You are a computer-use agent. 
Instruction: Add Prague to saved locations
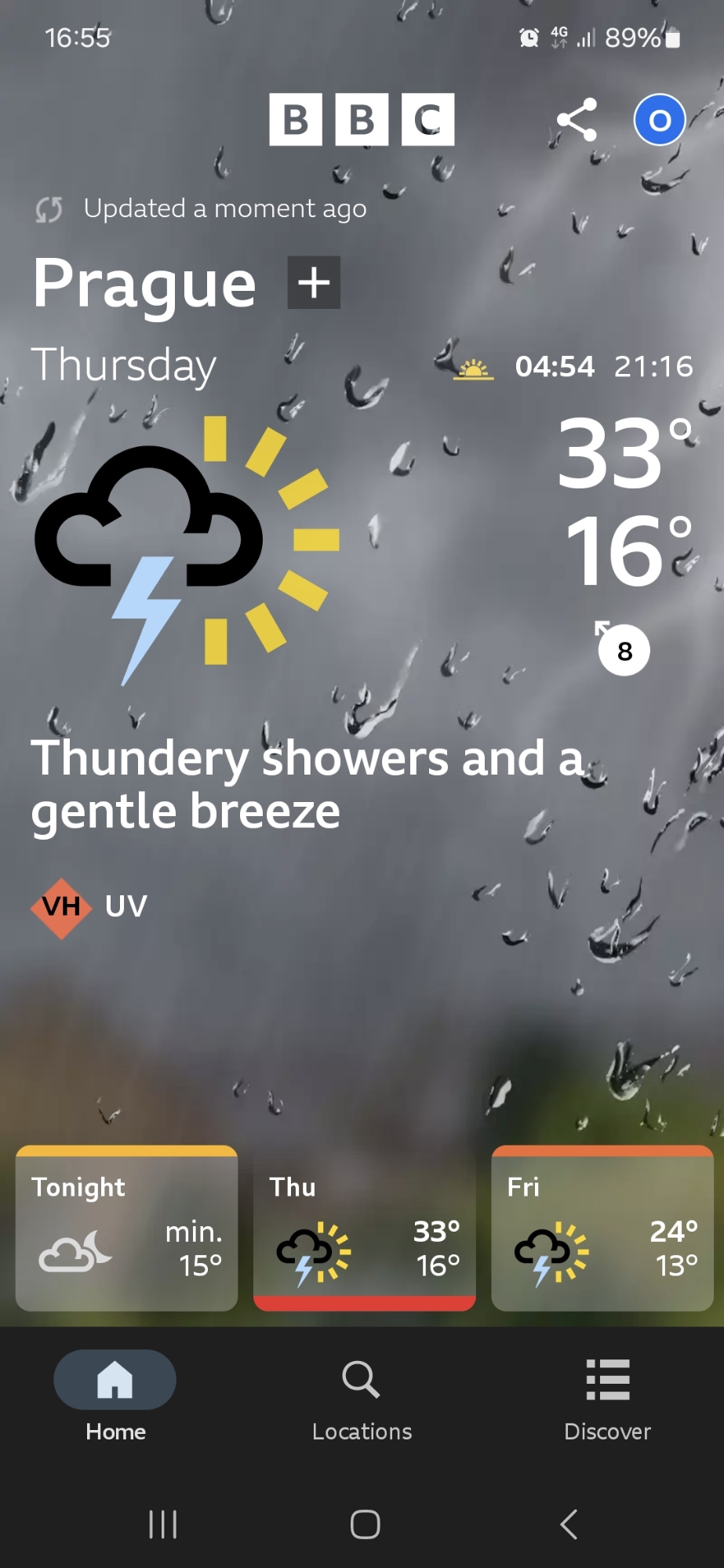(314, 282)
